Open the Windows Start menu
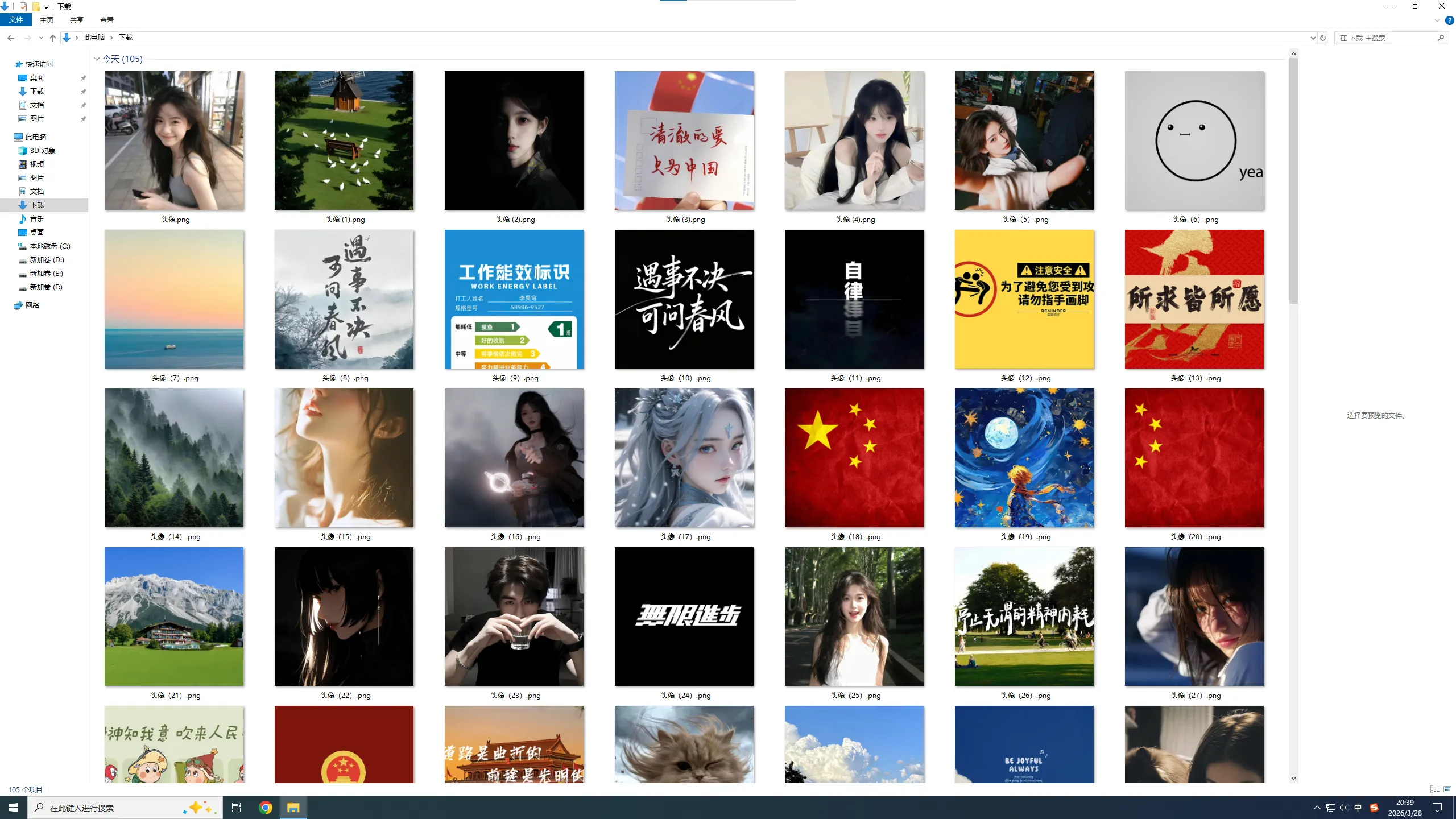 [x=14, y=808]
